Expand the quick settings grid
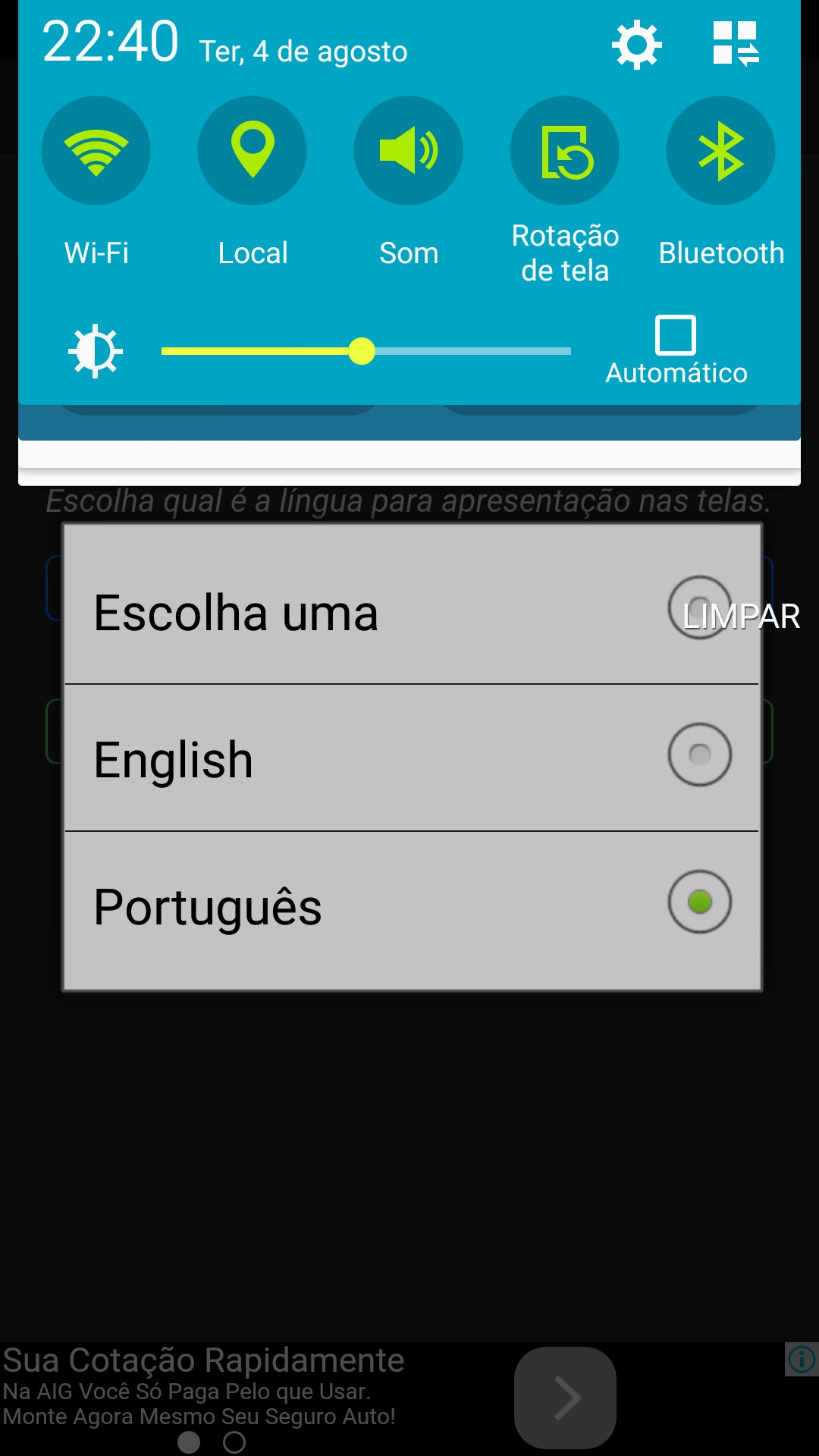The image size is (819, 1456). [735, 45]
